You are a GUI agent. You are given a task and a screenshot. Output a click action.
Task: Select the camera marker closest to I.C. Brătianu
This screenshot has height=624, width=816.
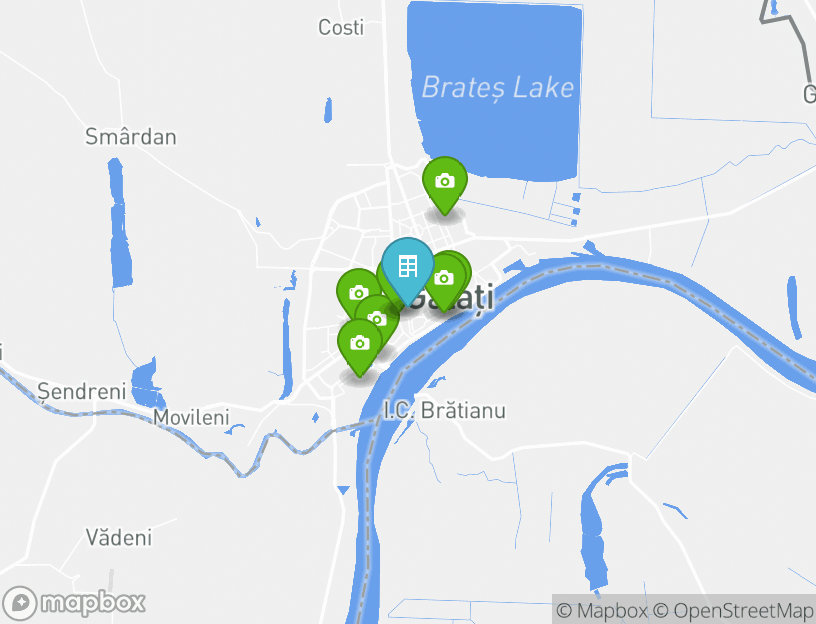pos(360,343)
